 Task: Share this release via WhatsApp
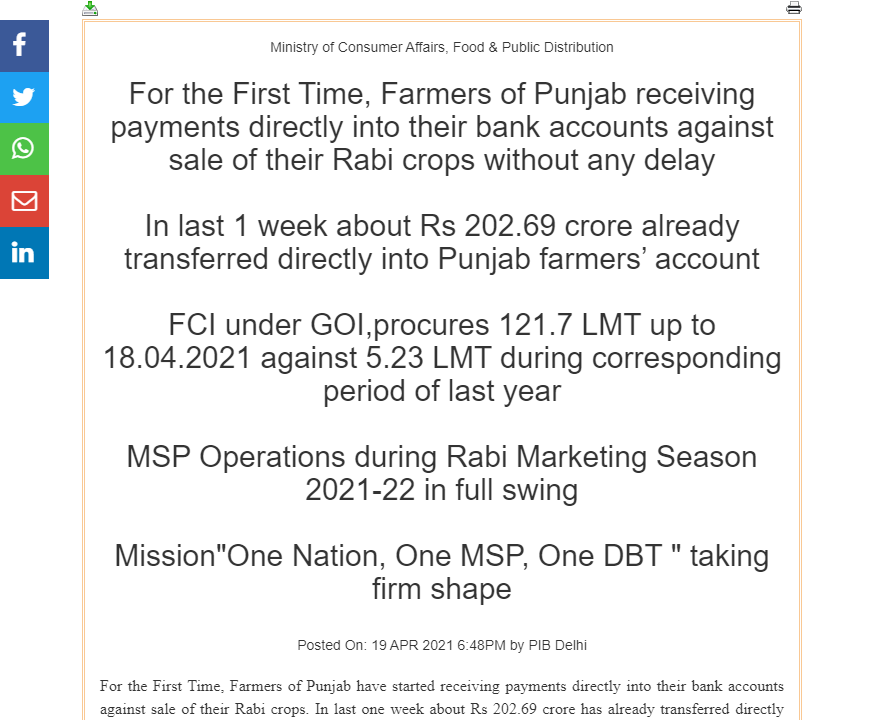pos(24,149)
